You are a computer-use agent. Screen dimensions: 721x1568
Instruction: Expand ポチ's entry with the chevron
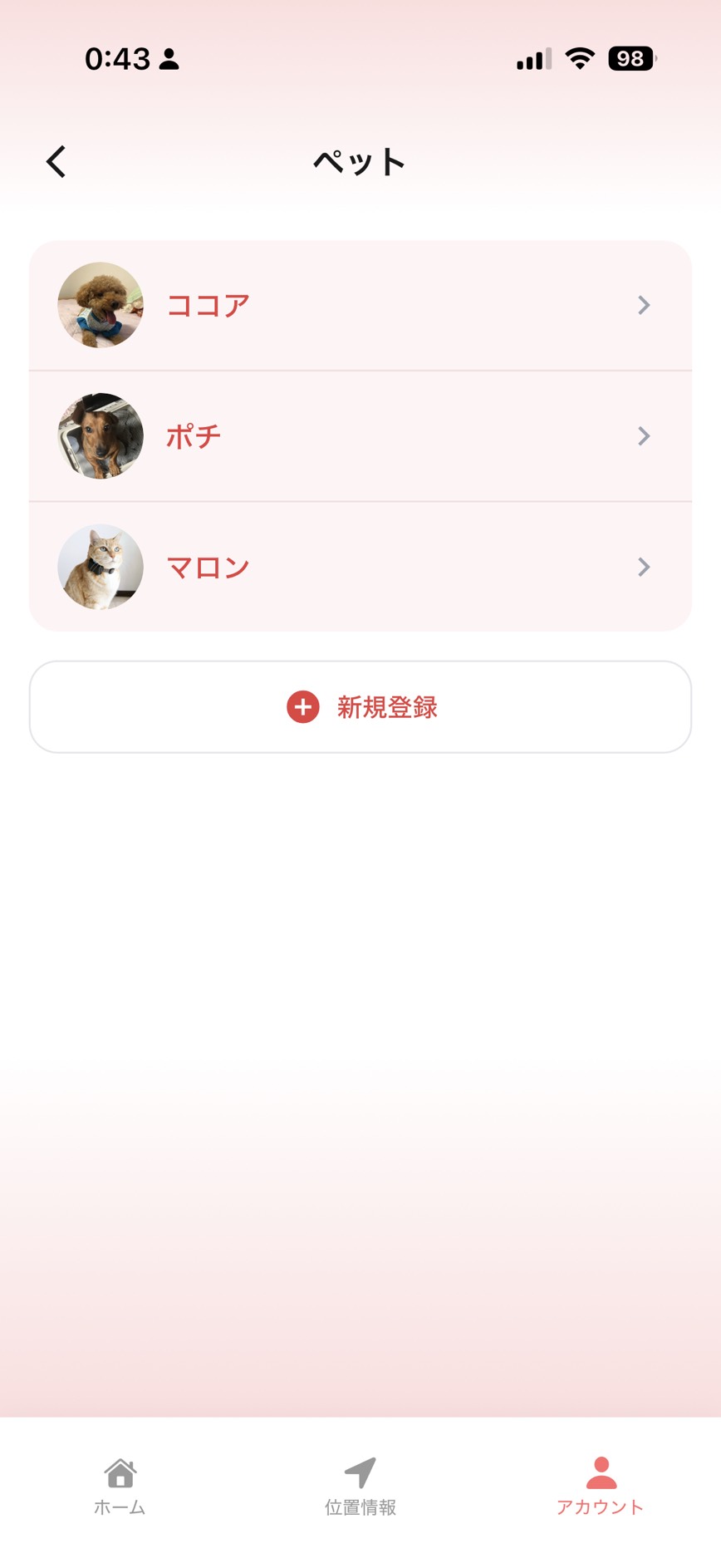click(x=644, y=436)
